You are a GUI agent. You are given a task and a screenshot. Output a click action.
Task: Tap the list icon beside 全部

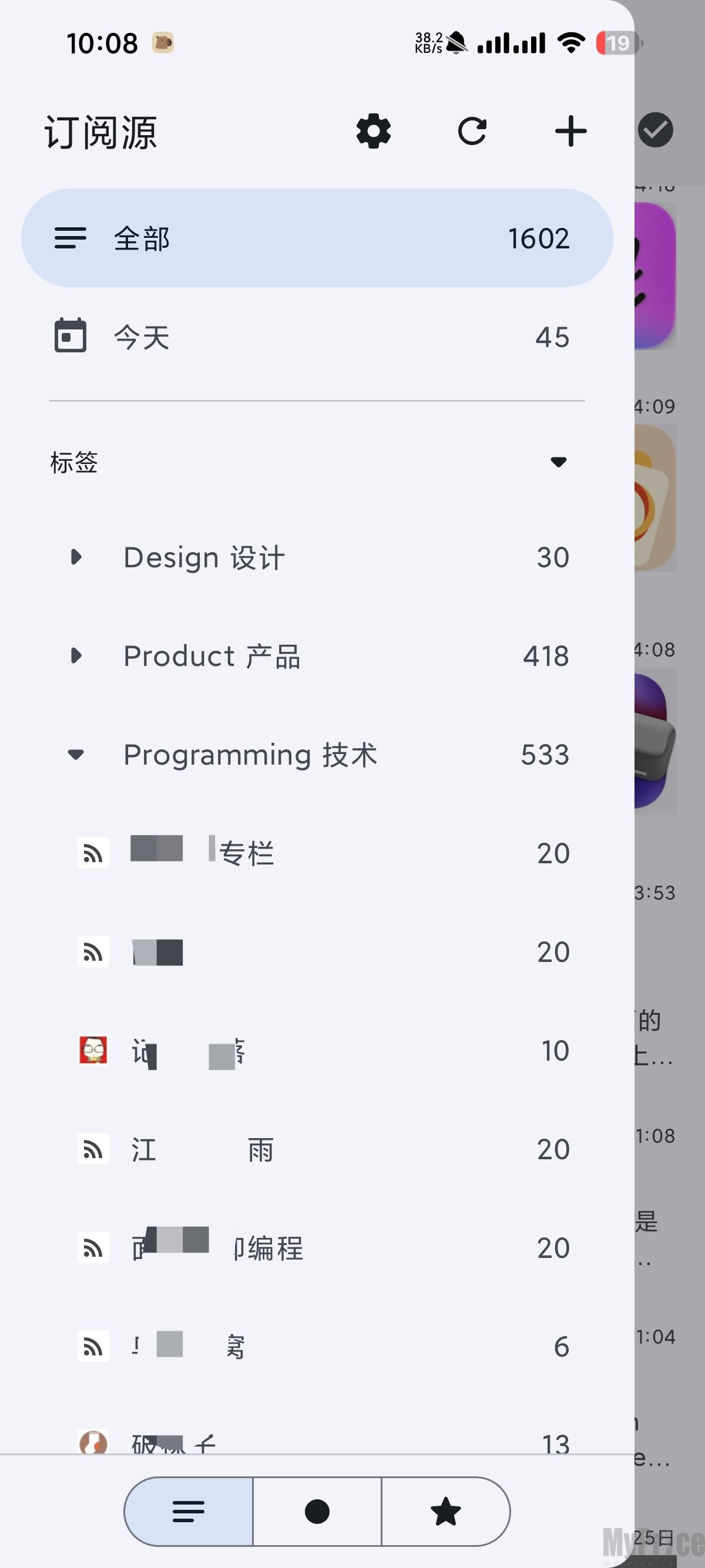[x=70, y=238]
